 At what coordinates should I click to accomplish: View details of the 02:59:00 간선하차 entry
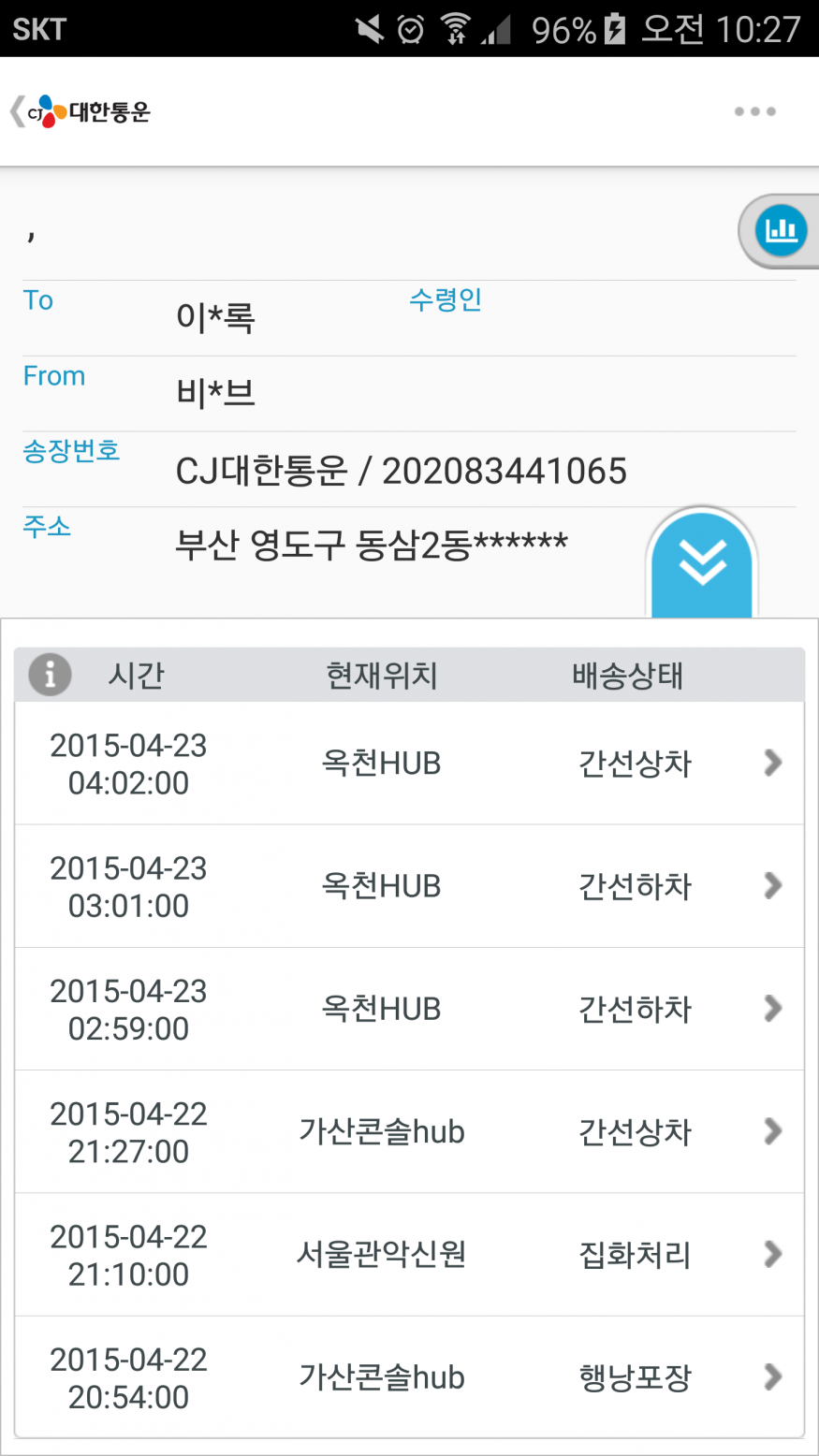[x=409, y=1009]
